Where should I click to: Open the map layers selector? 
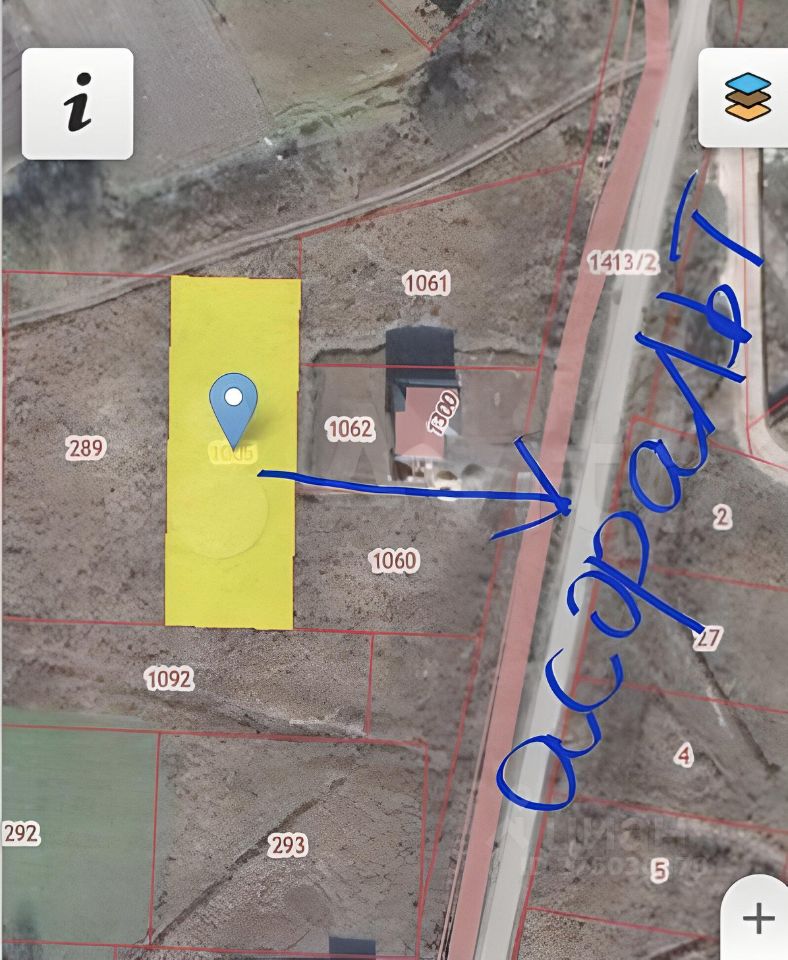click(746, 97)
